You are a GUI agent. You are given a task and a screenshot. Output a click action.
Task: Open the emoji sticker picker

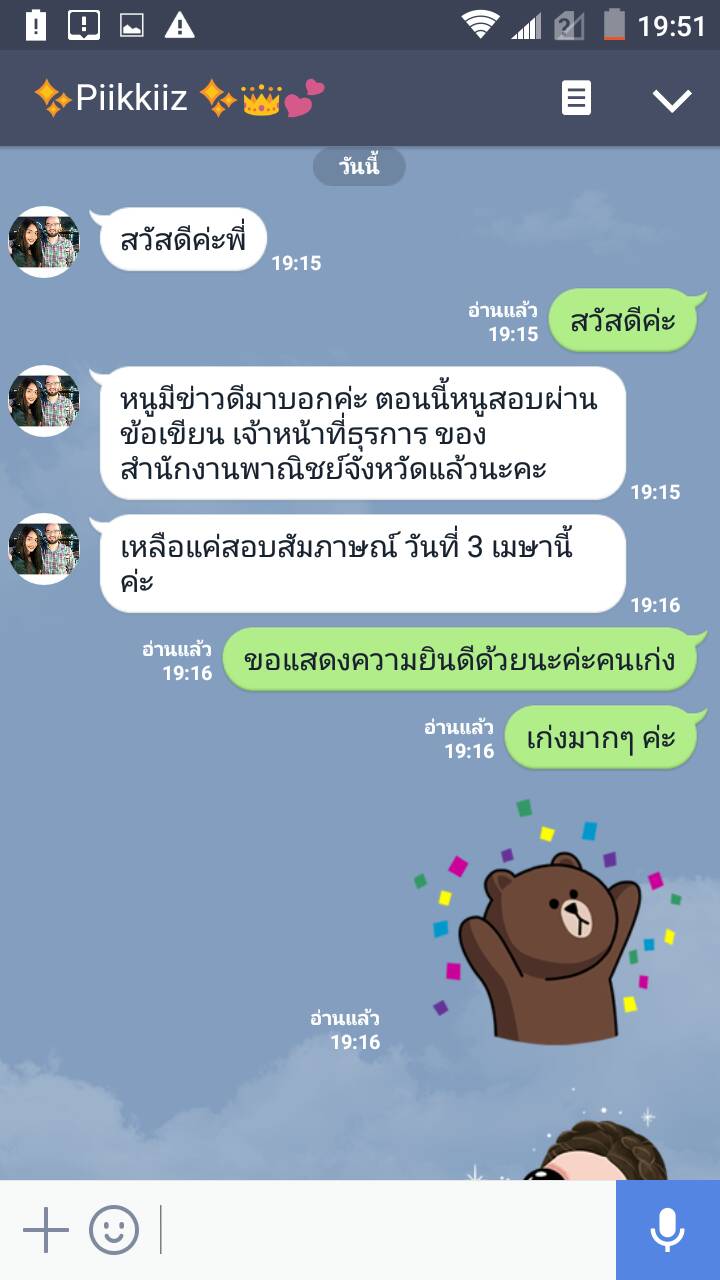(x=113, y=1230)
